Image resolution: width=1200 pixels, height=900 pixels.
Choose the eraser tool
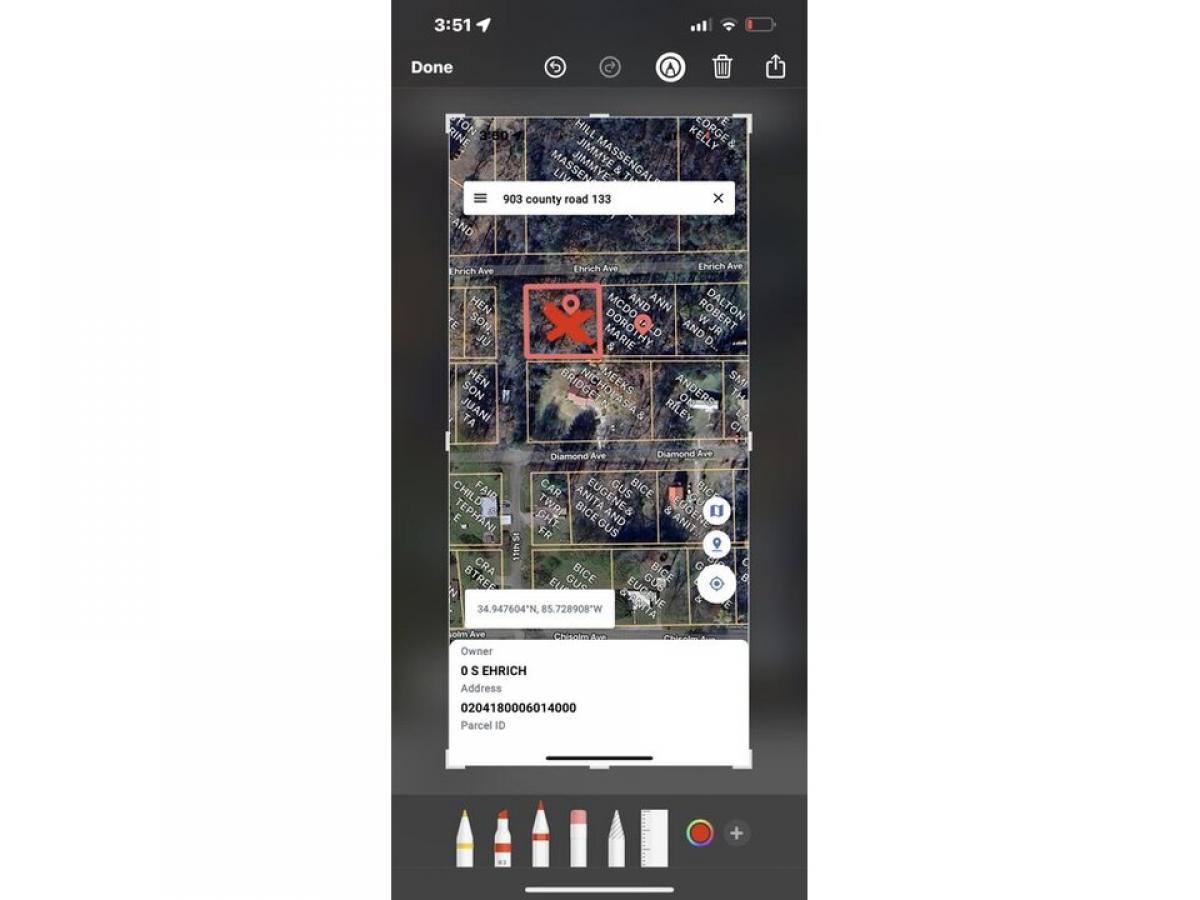click(578, 838)
